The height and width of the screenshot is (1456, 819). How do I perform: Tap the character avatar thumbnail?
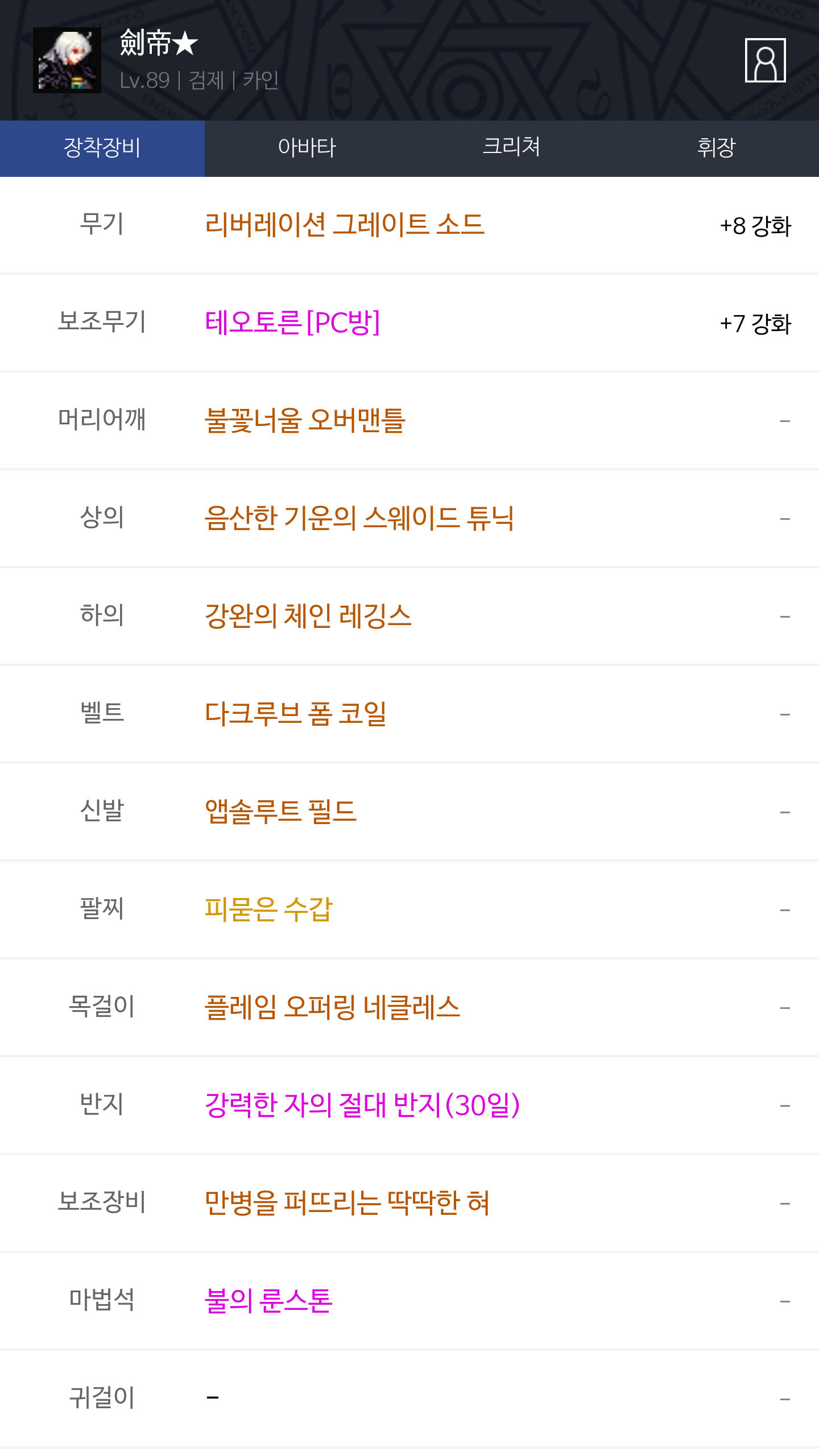67,60
